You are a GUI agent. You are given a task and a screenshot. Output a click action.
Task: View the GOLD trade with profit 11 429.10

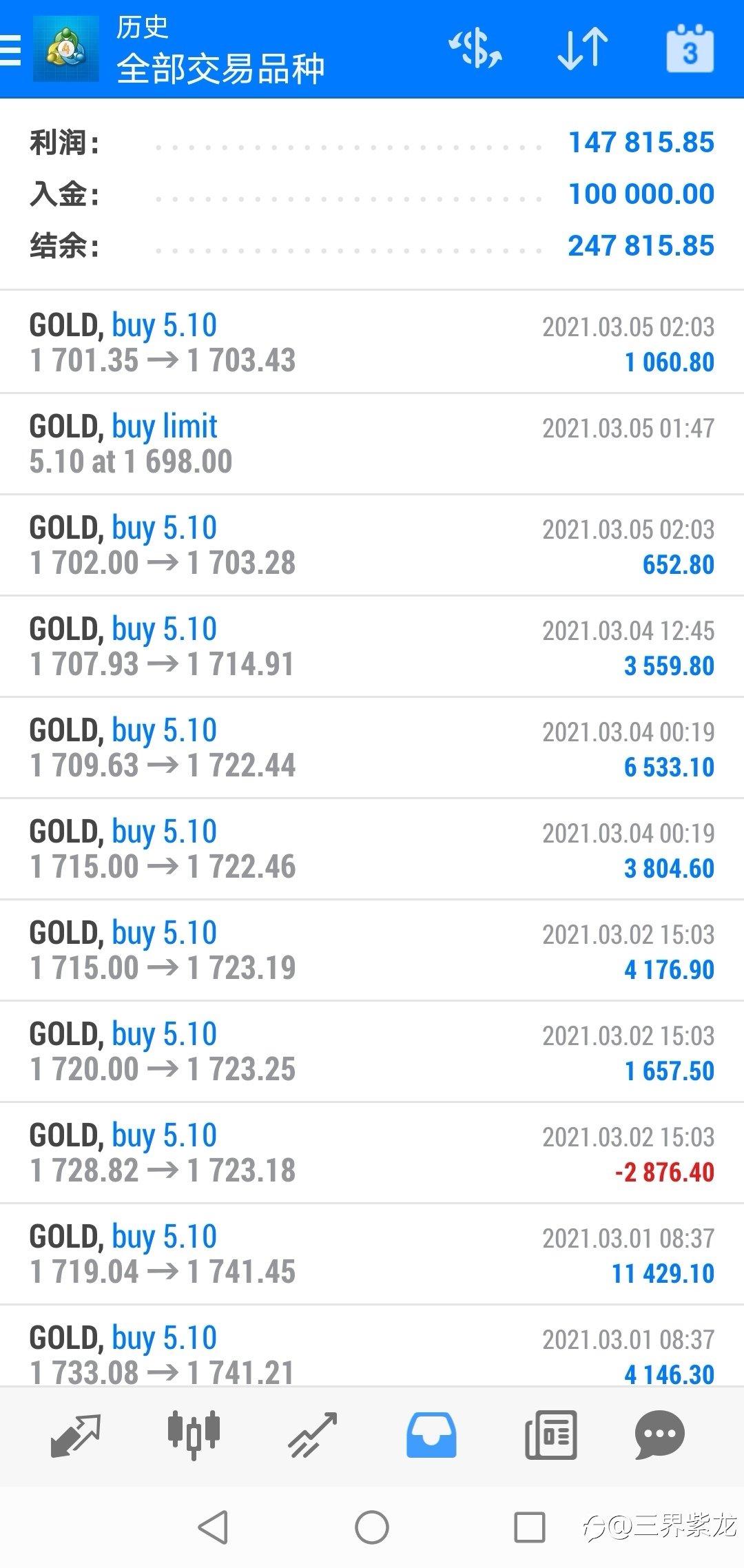pos(372,1254)
